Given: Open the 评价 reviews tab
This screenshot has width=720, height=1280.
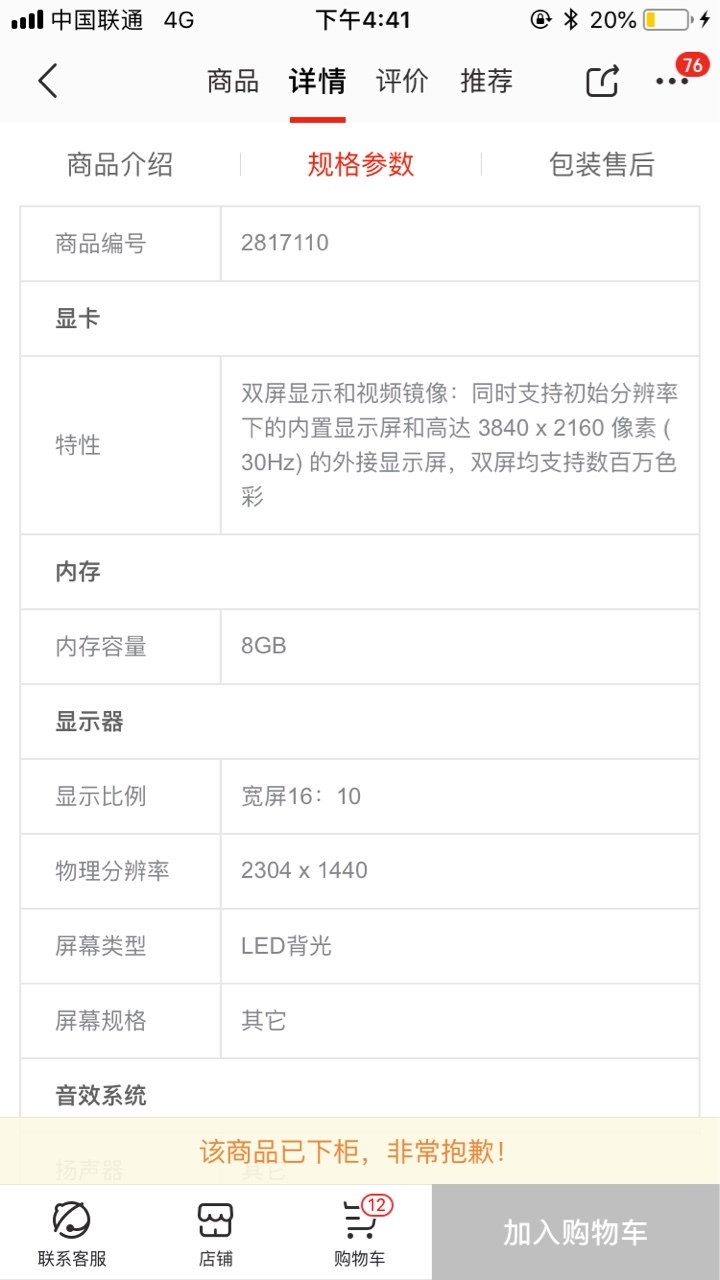Looking at the screenshot, I should (402, 81).
